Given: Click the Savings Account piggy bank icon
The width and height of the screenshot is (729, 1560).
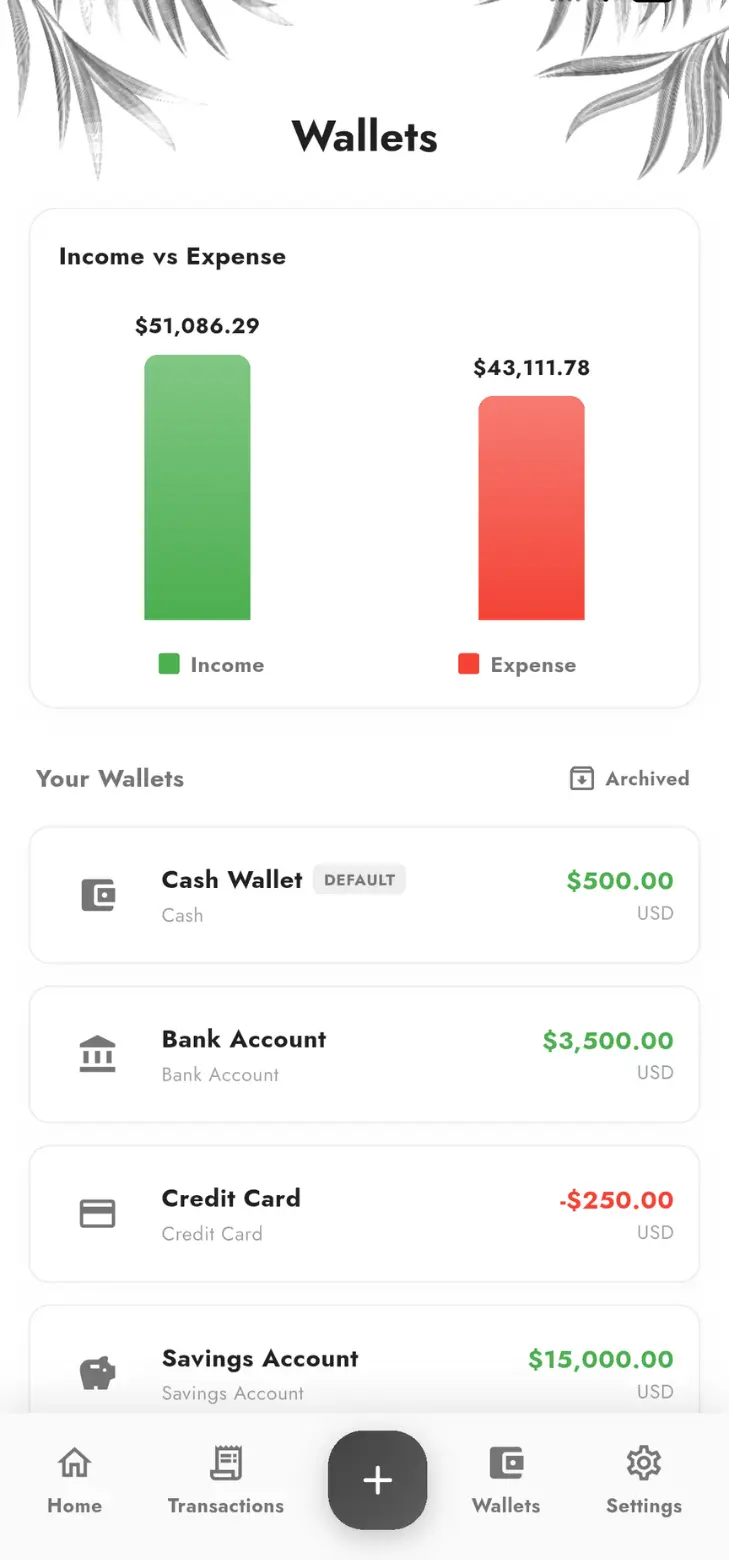Looking at the screenshot, I should [97, 1371].
